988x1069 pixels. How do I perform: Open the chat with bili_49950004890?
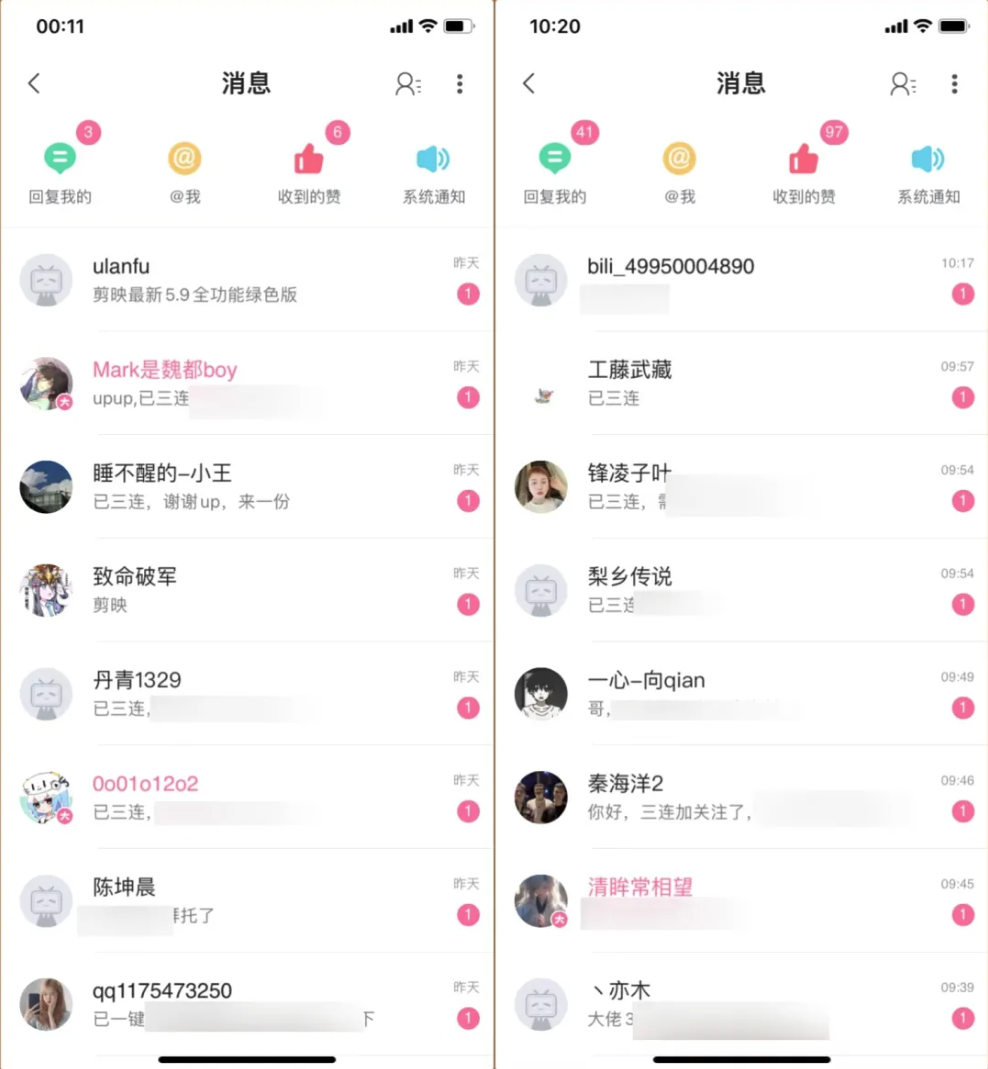point(745,280)
